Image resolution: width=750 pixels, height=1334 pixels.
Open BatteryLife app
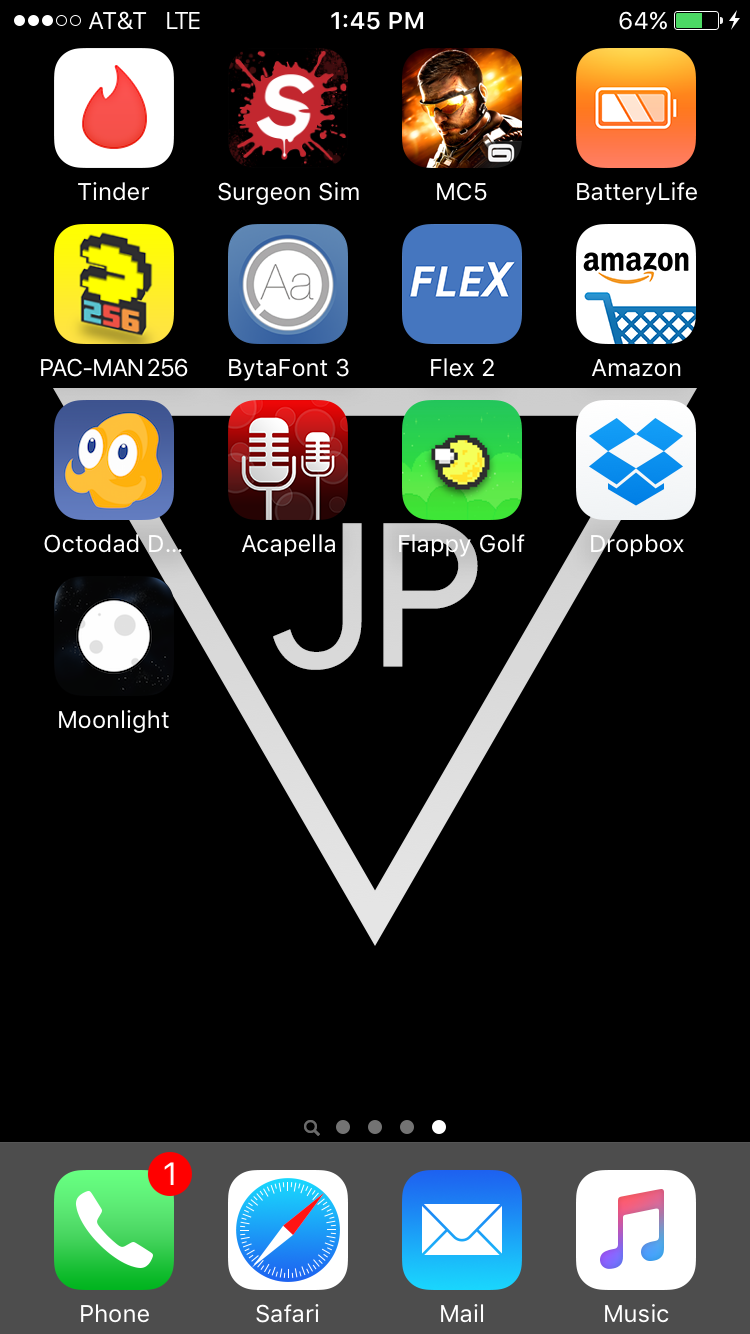pos(636,108)
